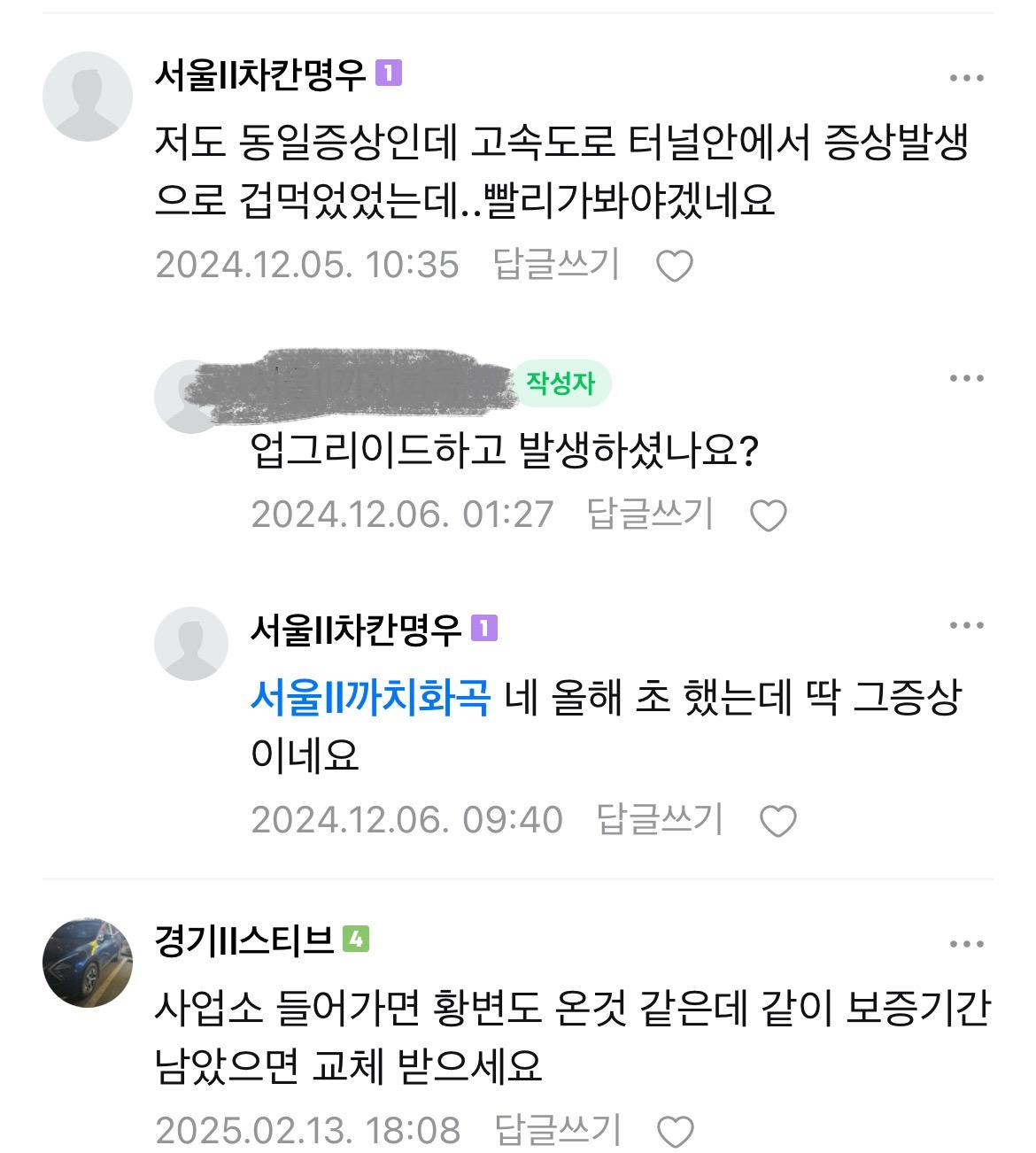Like the 10:35 comment by 서울II차칸명우

[x=674, y=266]
